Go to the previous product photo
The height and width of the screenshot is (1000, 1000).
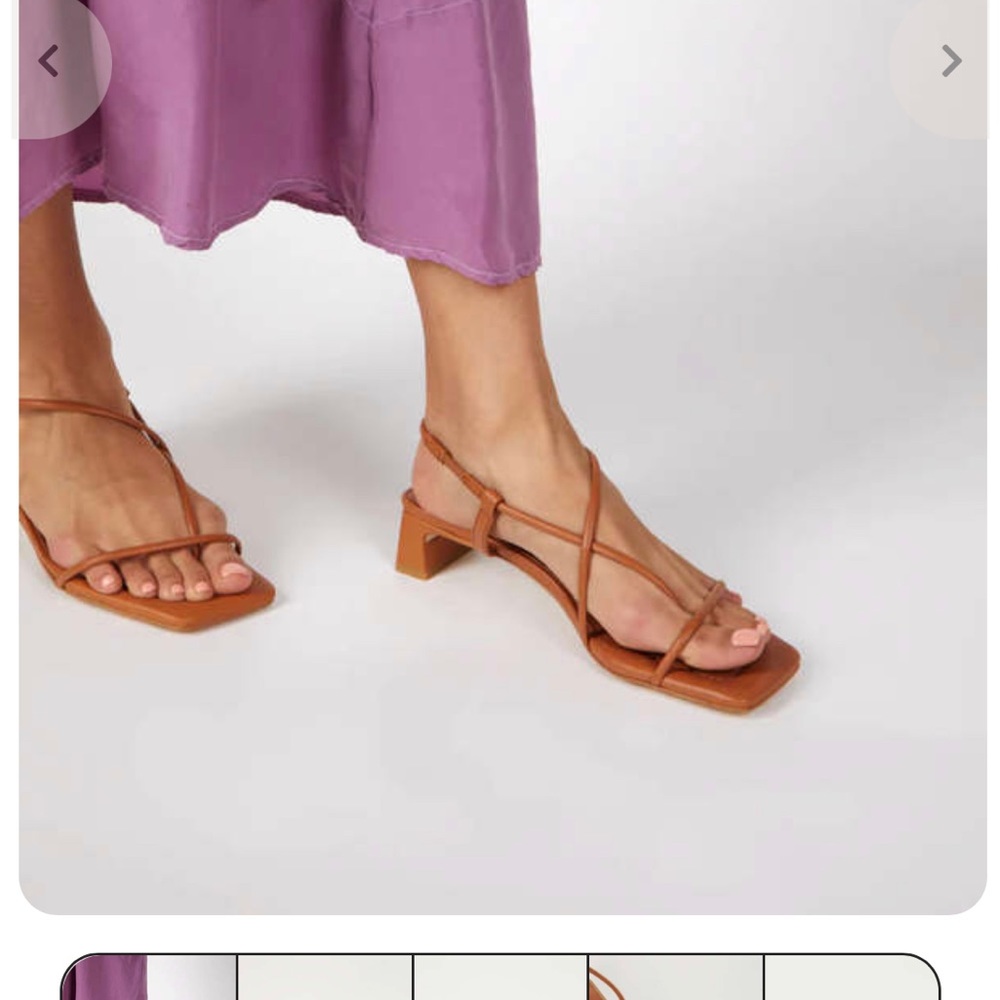(48, 61)
